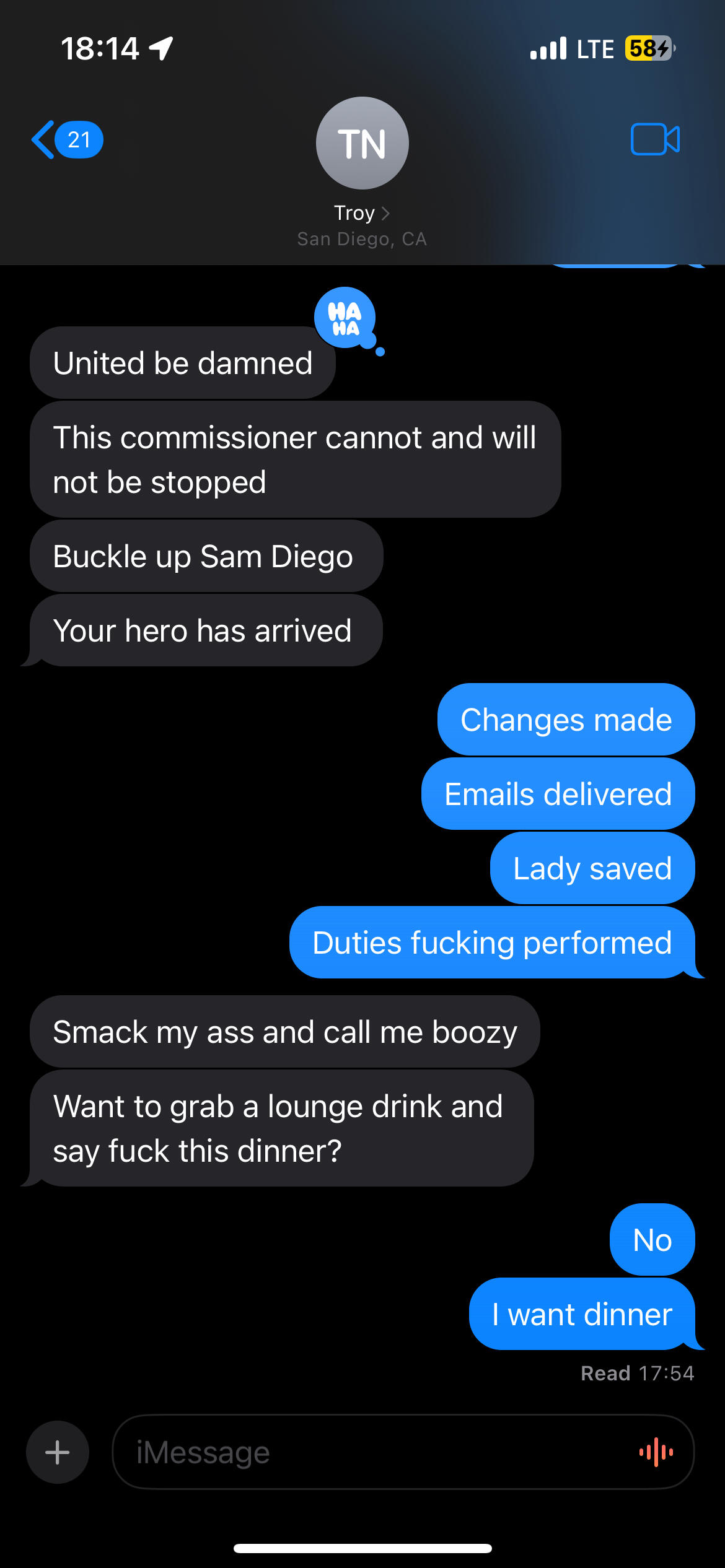The width and height of the screenshot is (725, 1568).
Task: Record an audio message
Action: click(656, 1452)
